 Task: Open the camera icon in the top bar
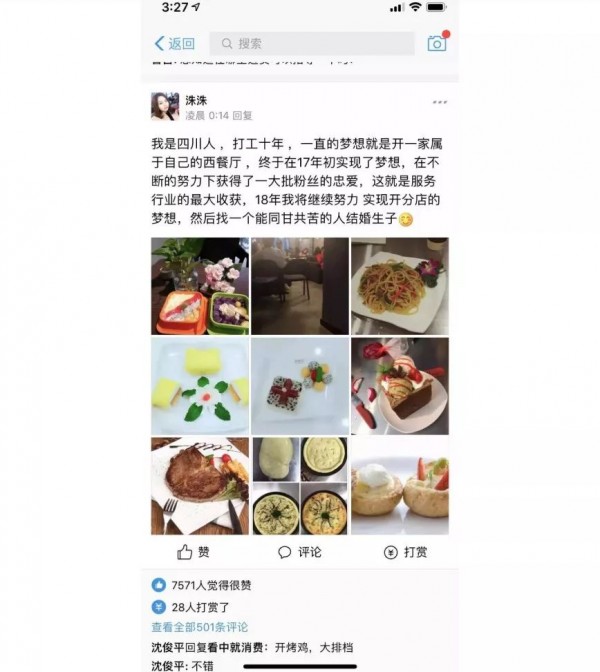[436, 43]
